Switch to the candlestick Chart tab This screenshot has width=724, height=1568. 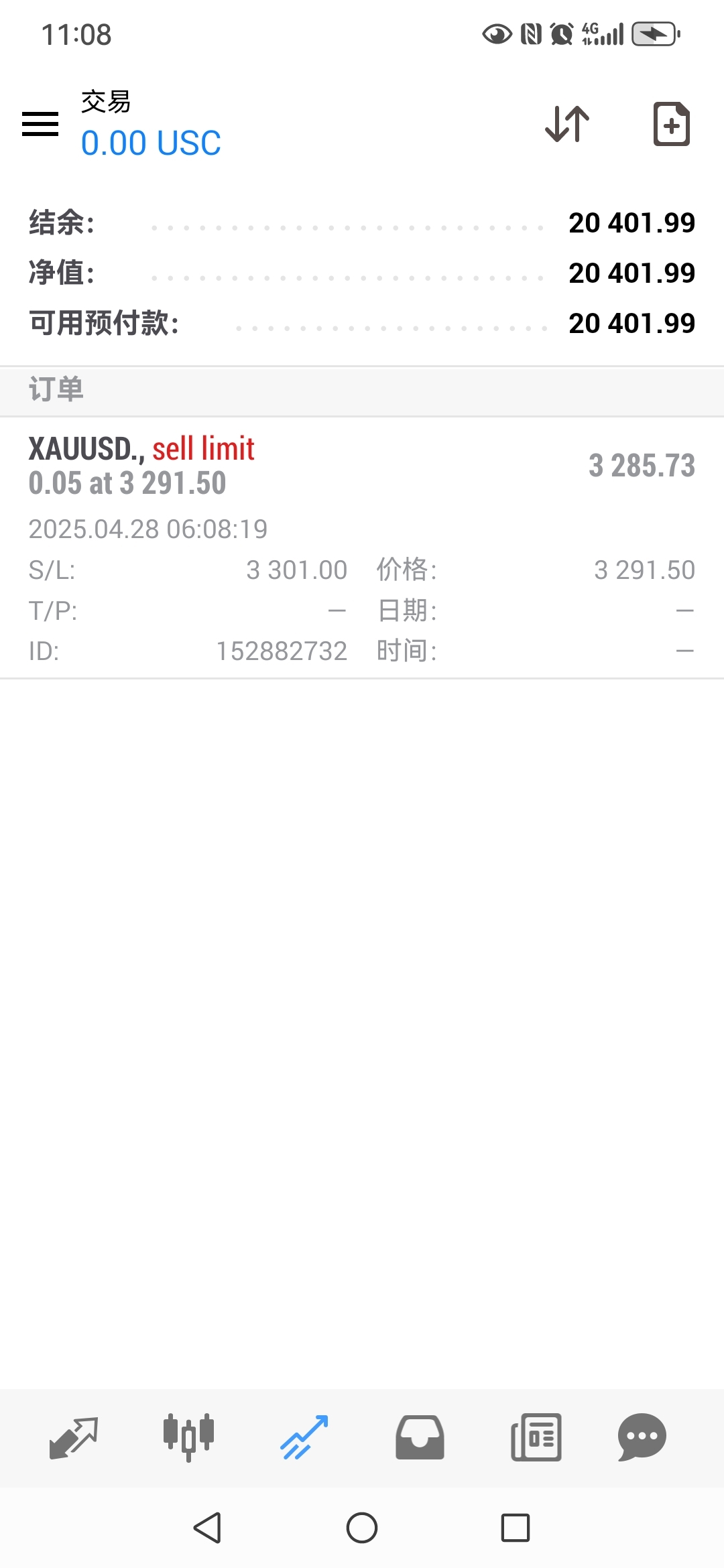pyautogui.click(x=189, y=1437)
